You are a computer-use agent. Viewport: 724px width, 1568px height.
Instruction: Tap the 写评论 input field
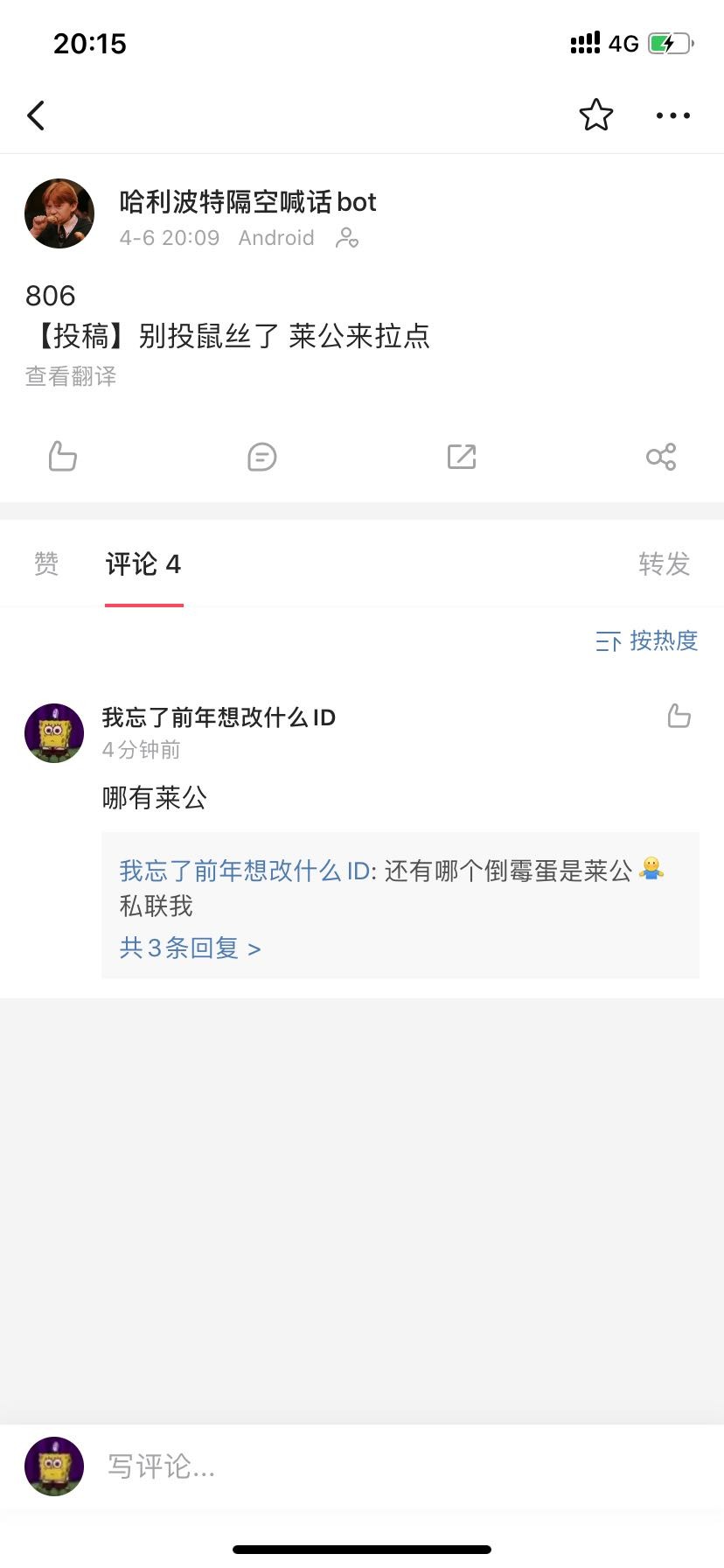350,1466
